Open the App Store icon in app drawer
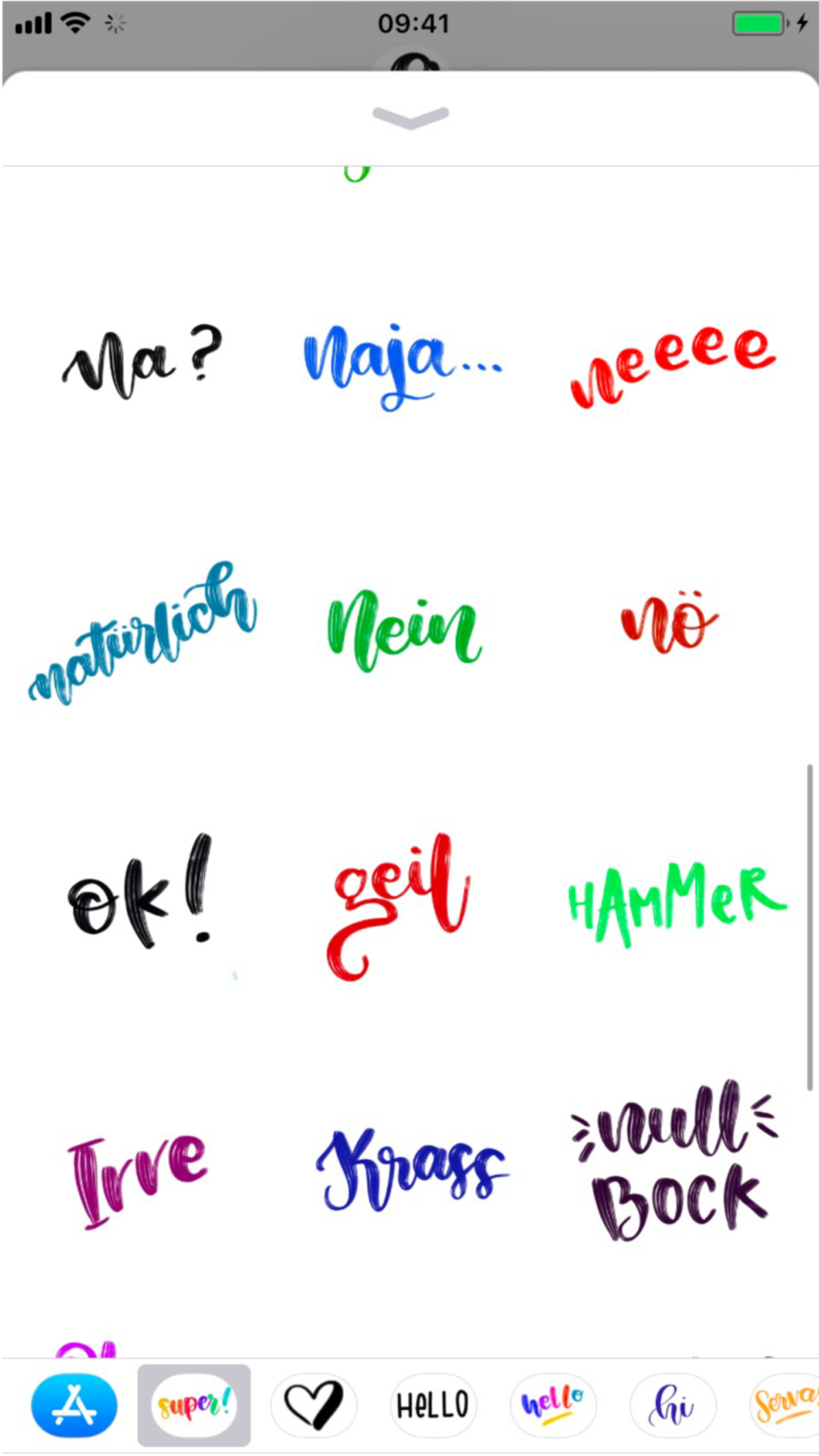The height and width of the screenshot is (1456, 819). [x=75, y=1405]
